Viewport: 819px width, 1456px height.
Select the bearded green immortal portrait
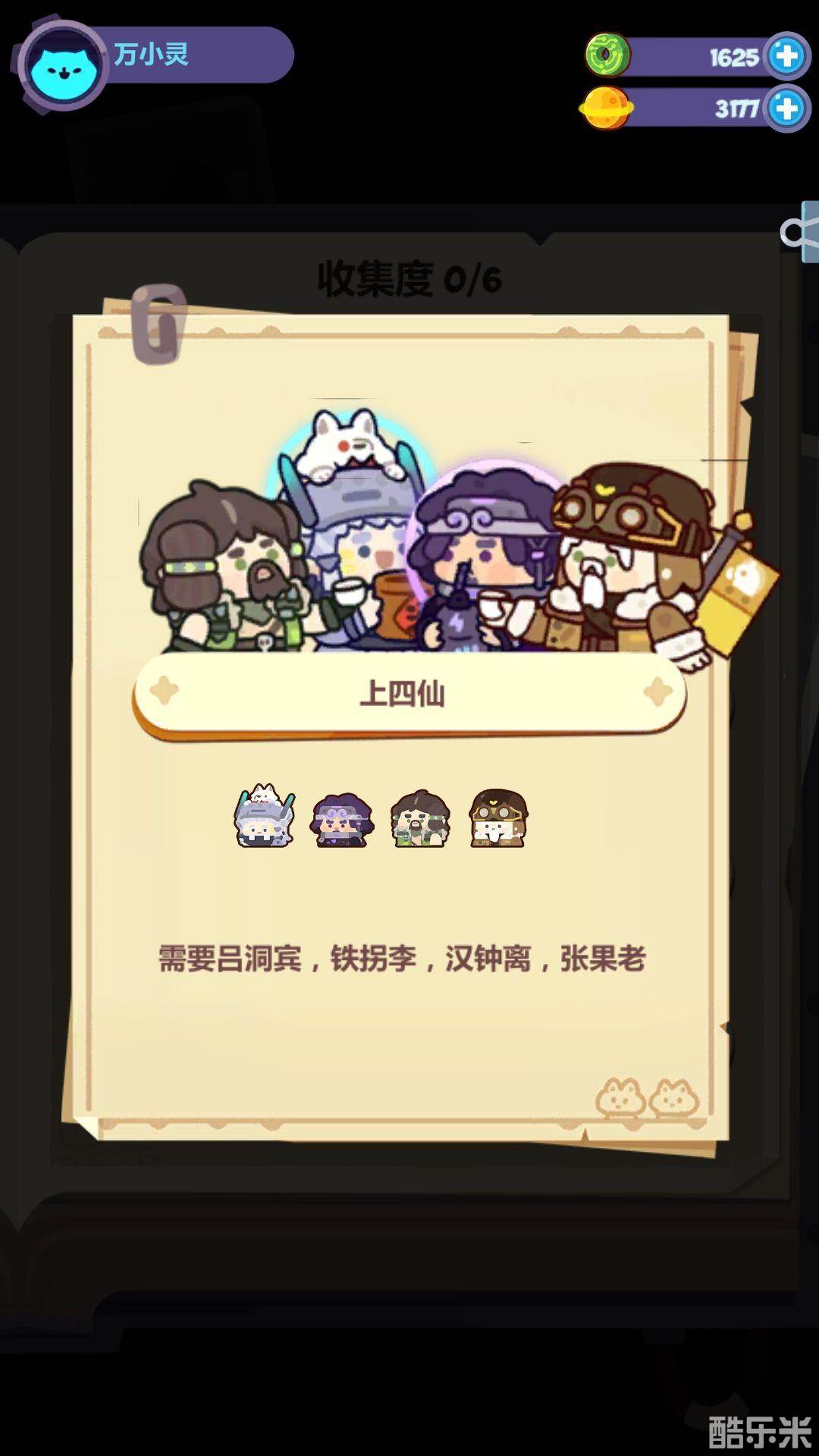(x=420, y=818)
